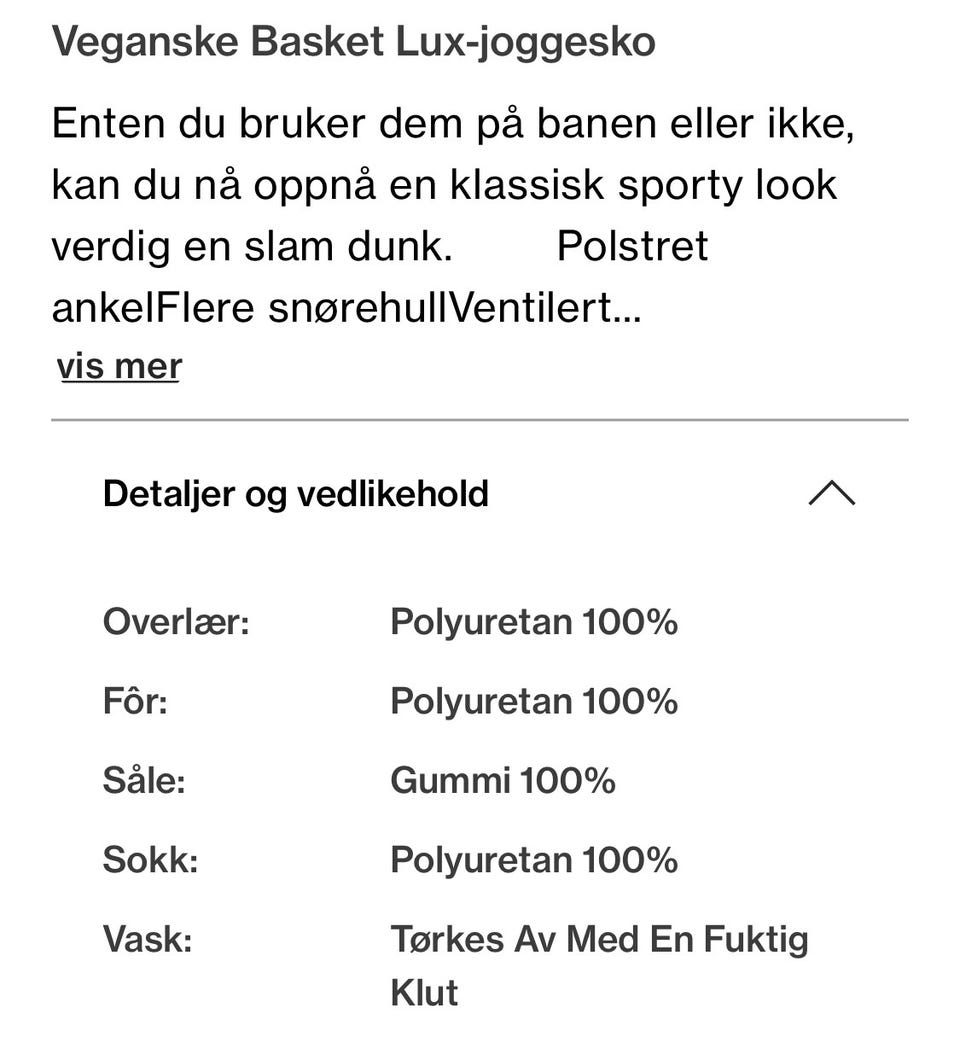
Task: Click the Polyuretan 100% value for Fôr
Action: tap(534, 701)
